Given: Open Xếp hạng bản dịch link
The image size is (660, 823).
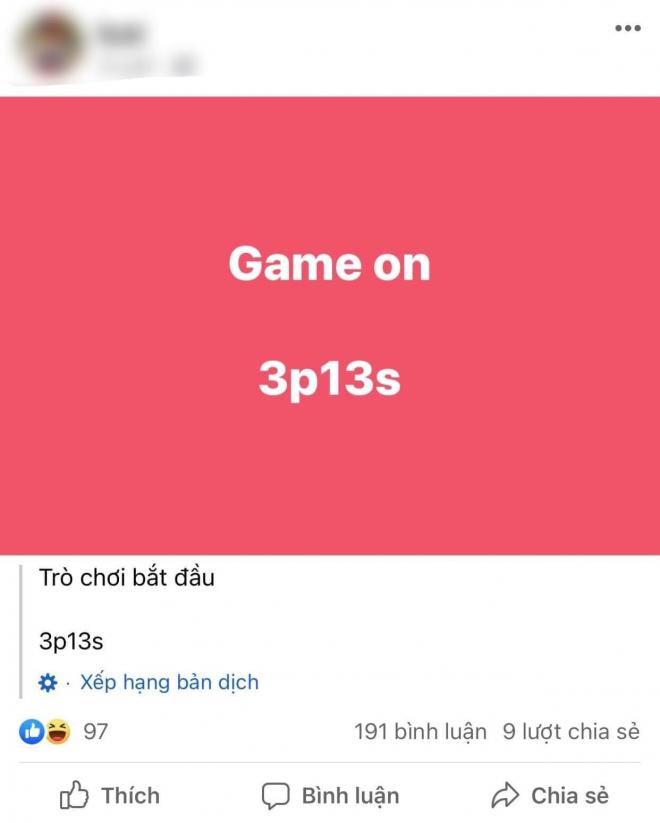Looking at the screenshot, I should 169,683.
